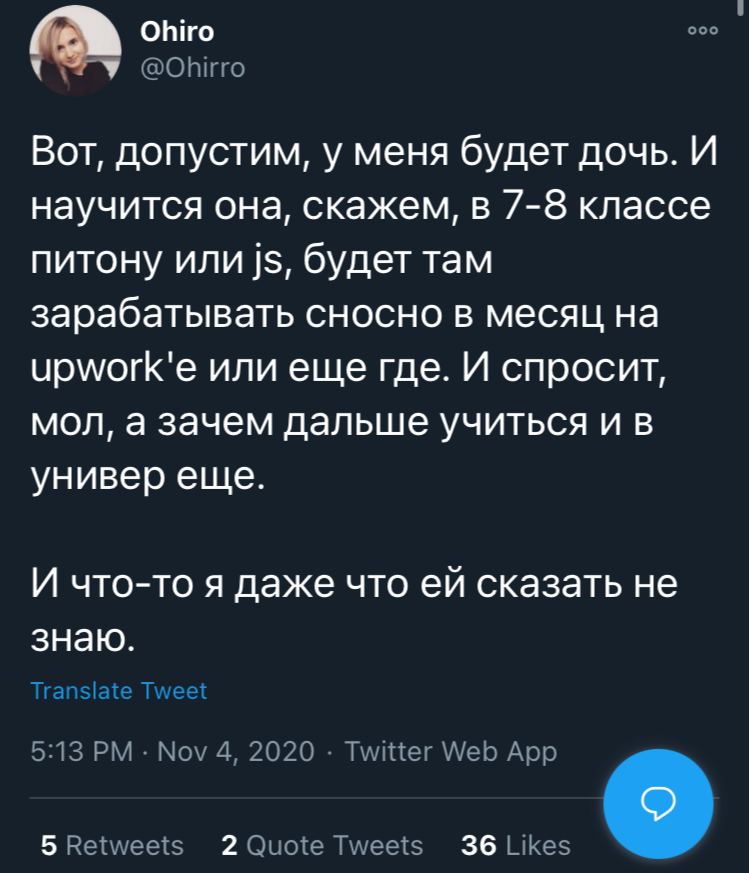The width and height of the screenshot is (749, 873).
Task: View the 36 Likes list
Action: click(515, 845)
